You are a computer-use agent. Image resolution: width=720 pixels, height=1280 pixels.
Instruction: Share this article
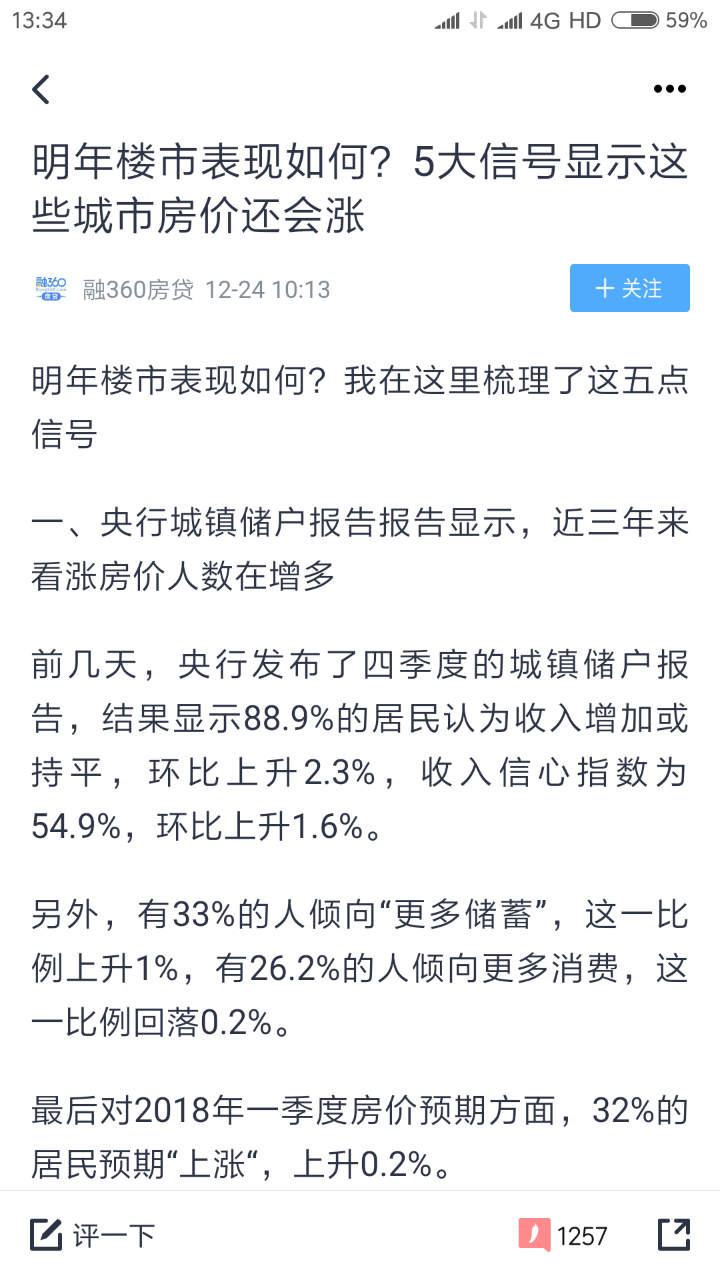point(673,1235)
